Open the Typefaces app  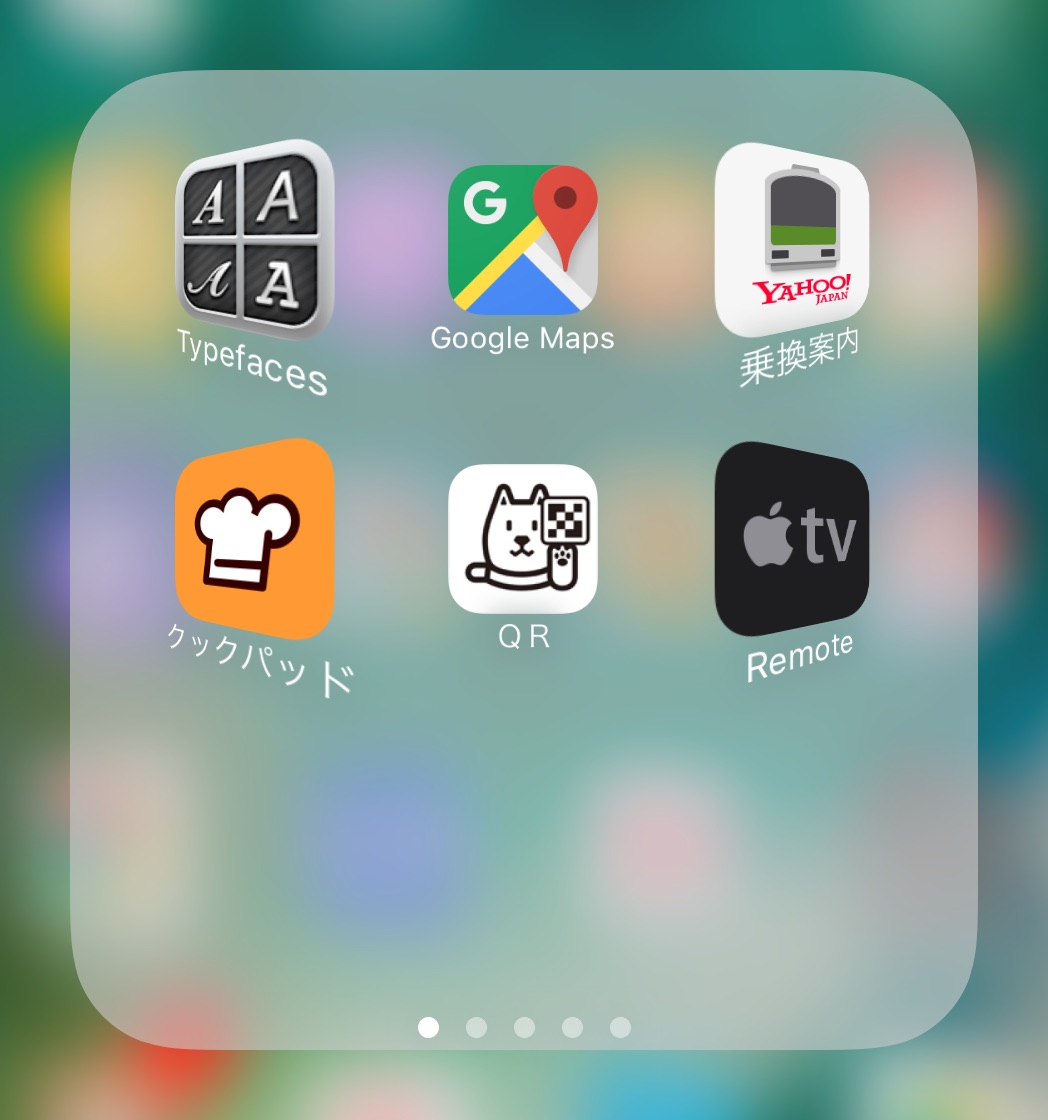point(253,240)
